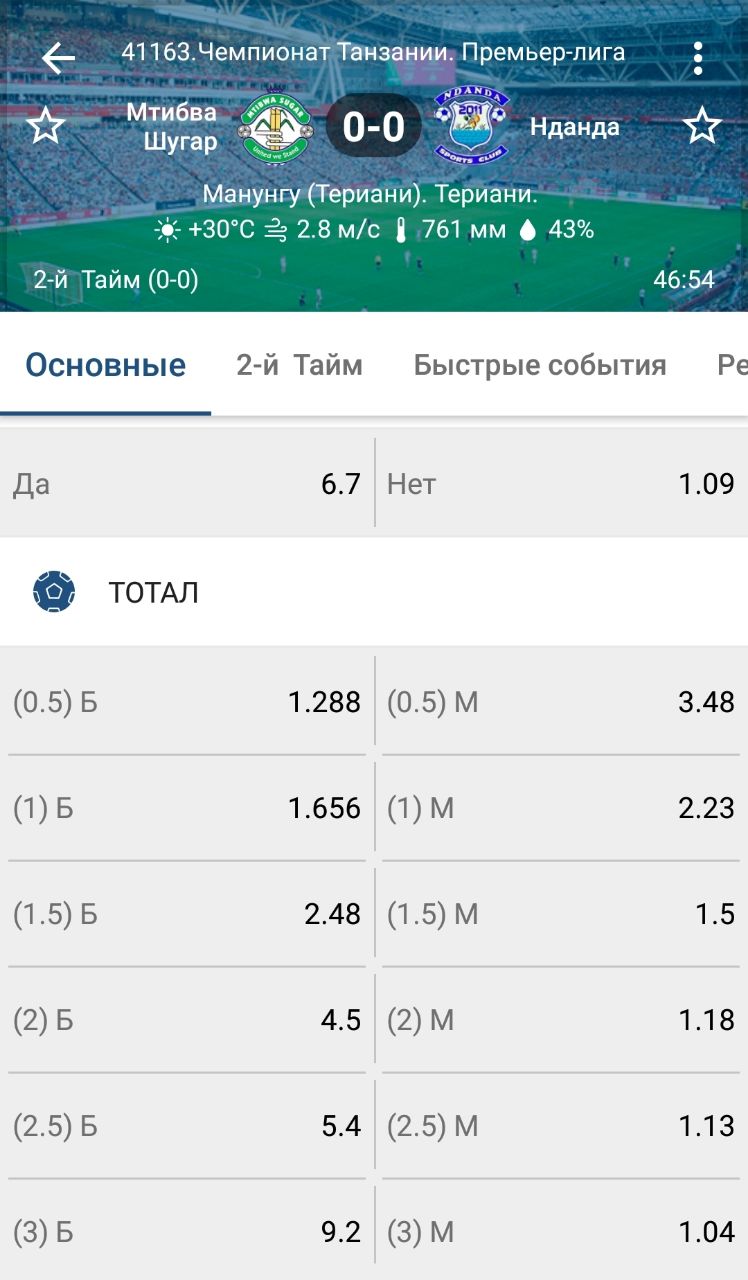
Task: Favorite the team Мтибва Шугар with star
Action: pyautogui.click(x=45, y=127)
